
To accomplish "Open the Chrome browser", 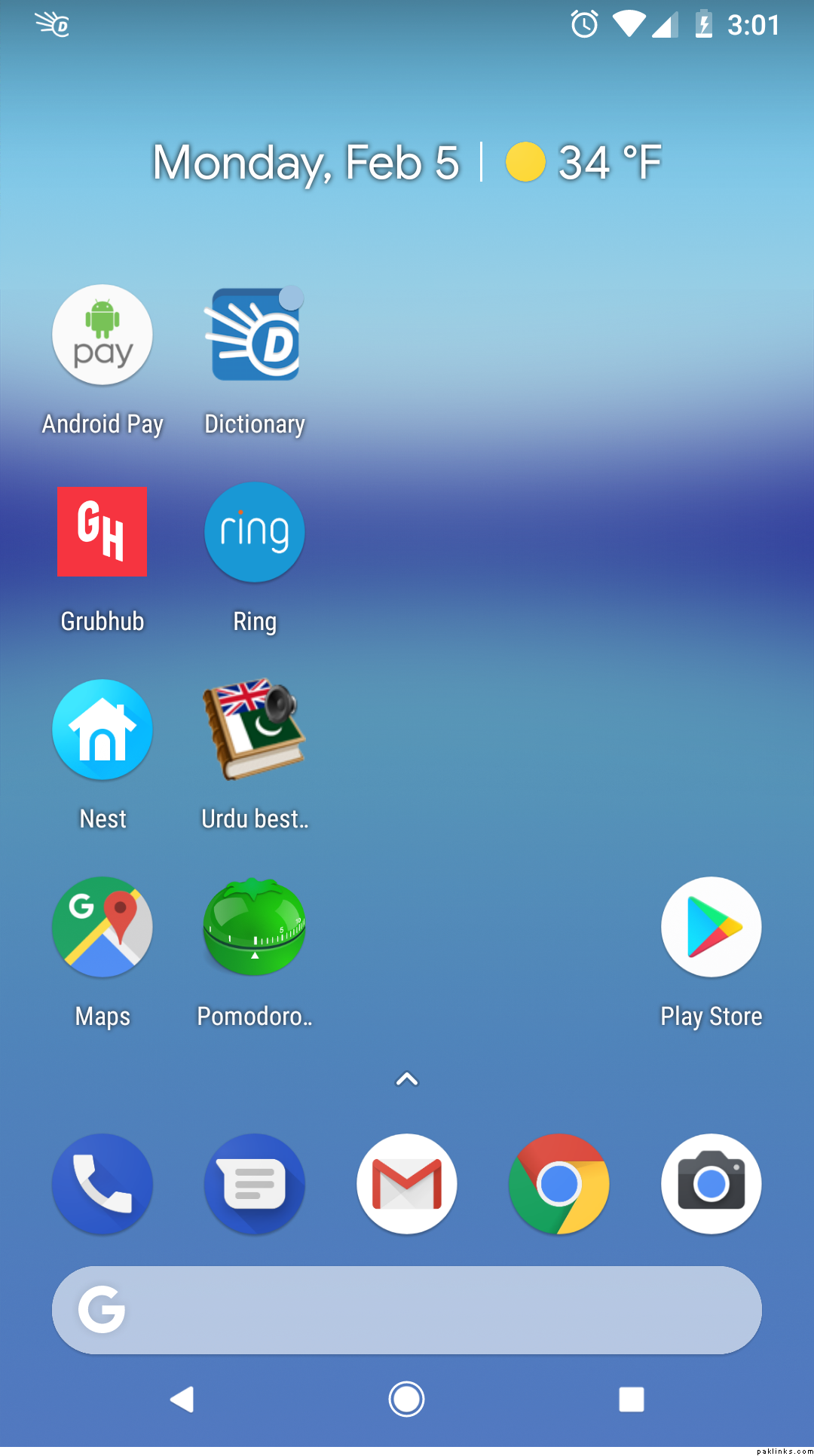I will (558, 1184).
